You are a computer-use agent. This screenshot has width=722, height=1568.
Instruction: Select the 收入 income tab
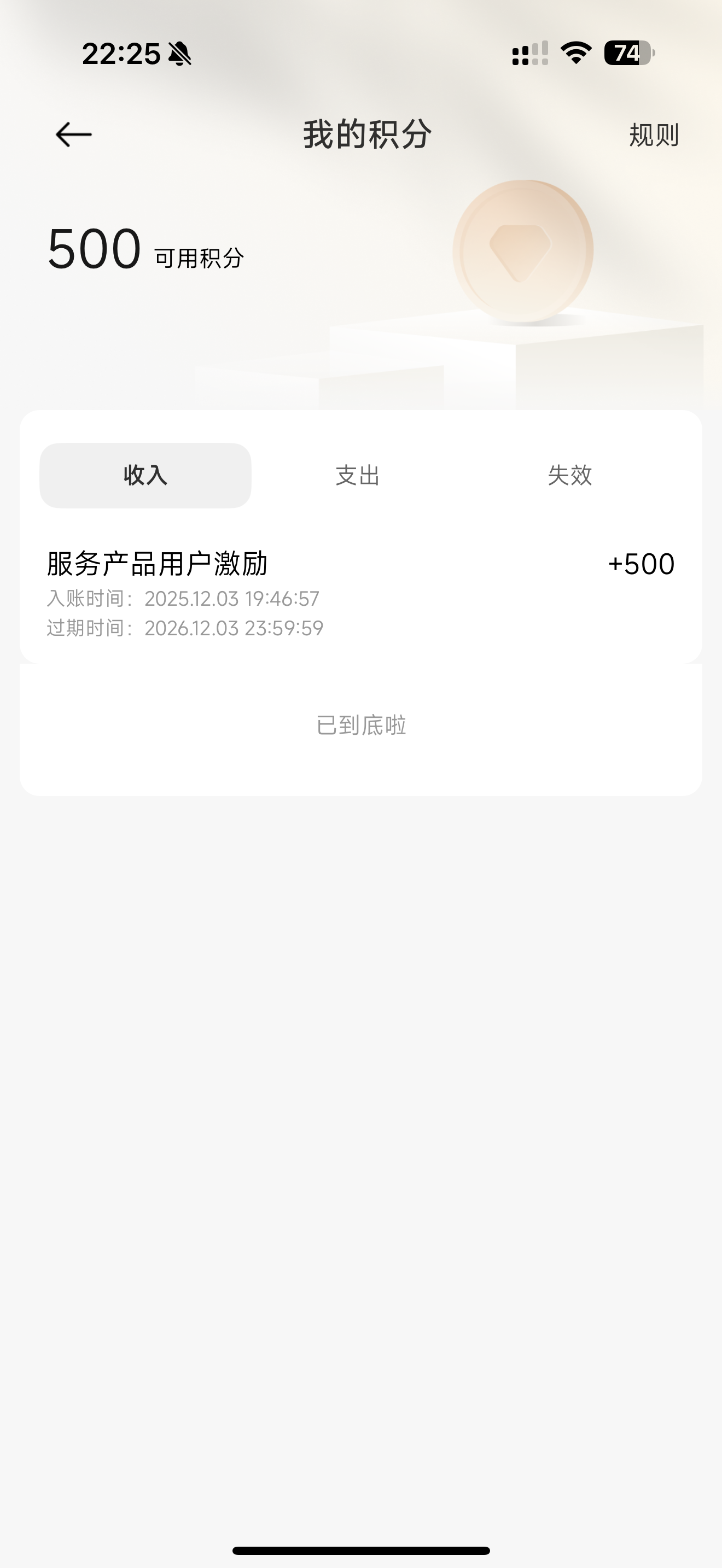[x=145, y=476]
